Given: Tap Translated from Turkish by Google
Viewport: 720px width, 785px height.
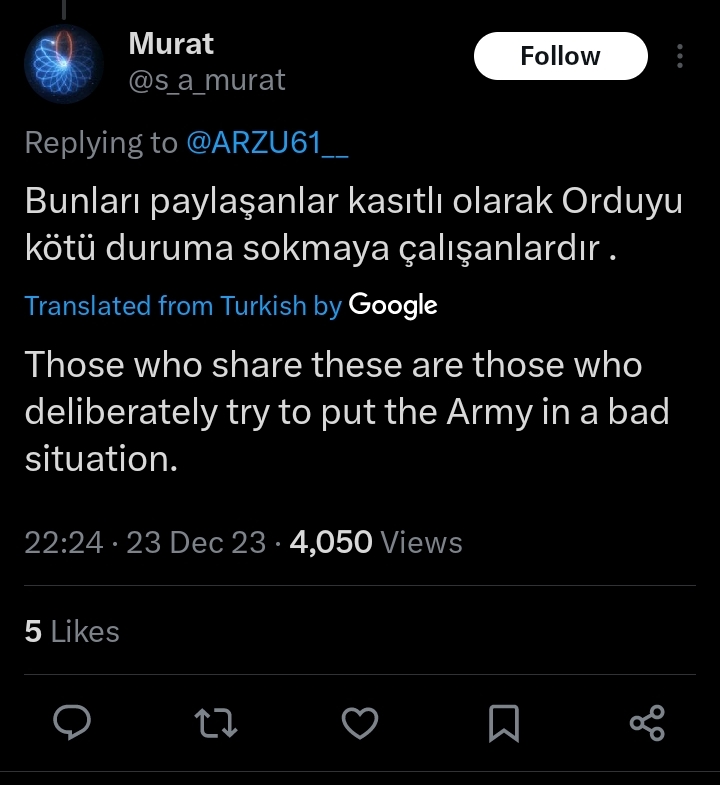Looking at the screenshot, I should coord(230,305).
